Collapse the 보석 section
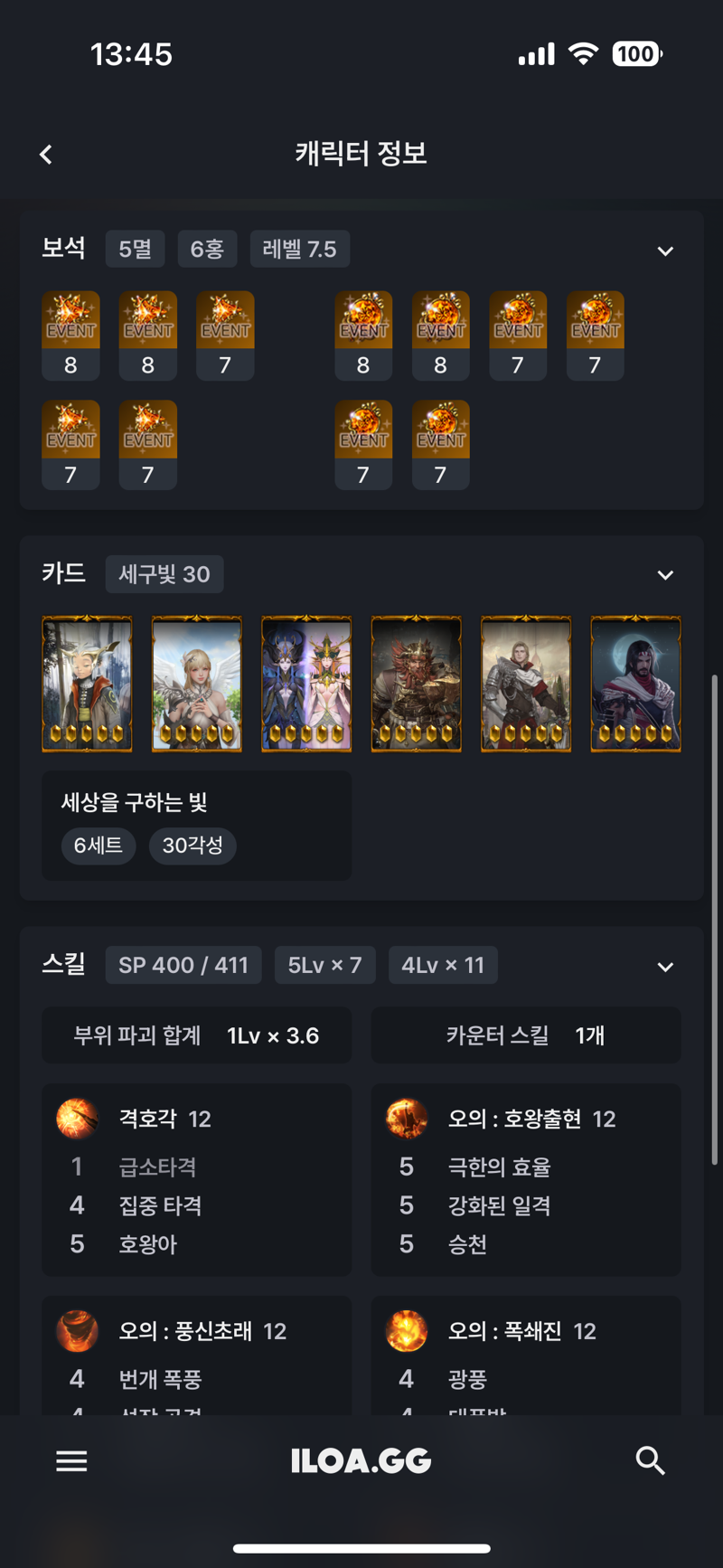Image resolution: width=723 pixels, height=1568 pixels. pos(665,250)
